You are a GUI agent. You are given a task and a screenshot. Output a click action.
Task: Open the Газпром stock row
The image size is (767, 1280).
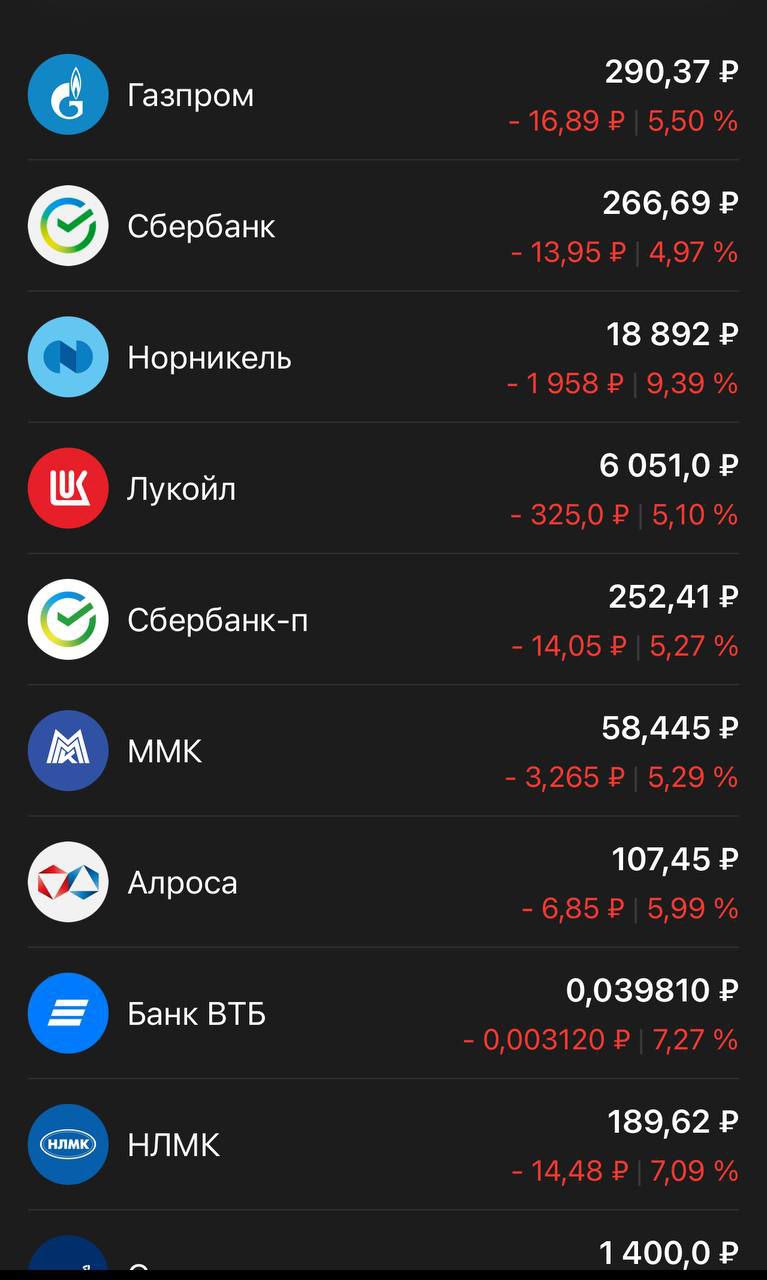click(383, 95)
